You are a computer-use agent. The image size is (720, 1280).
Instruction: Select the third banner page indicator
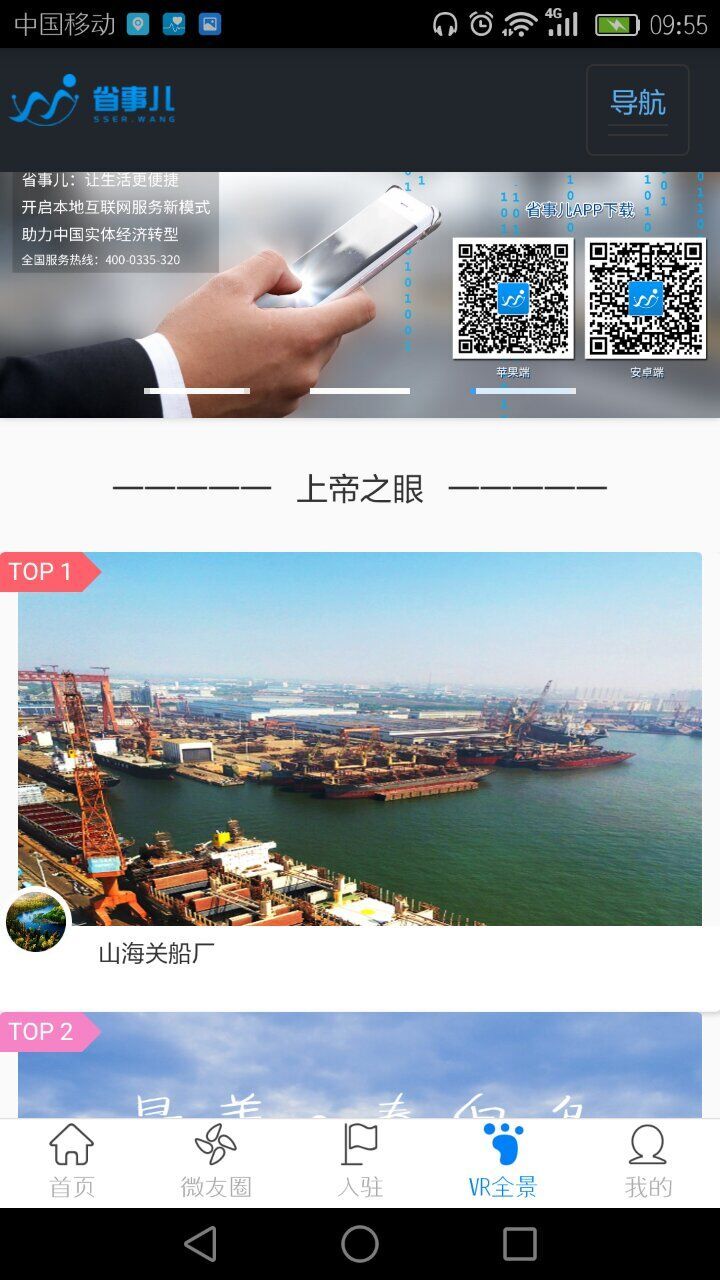(x=524, y=391)
